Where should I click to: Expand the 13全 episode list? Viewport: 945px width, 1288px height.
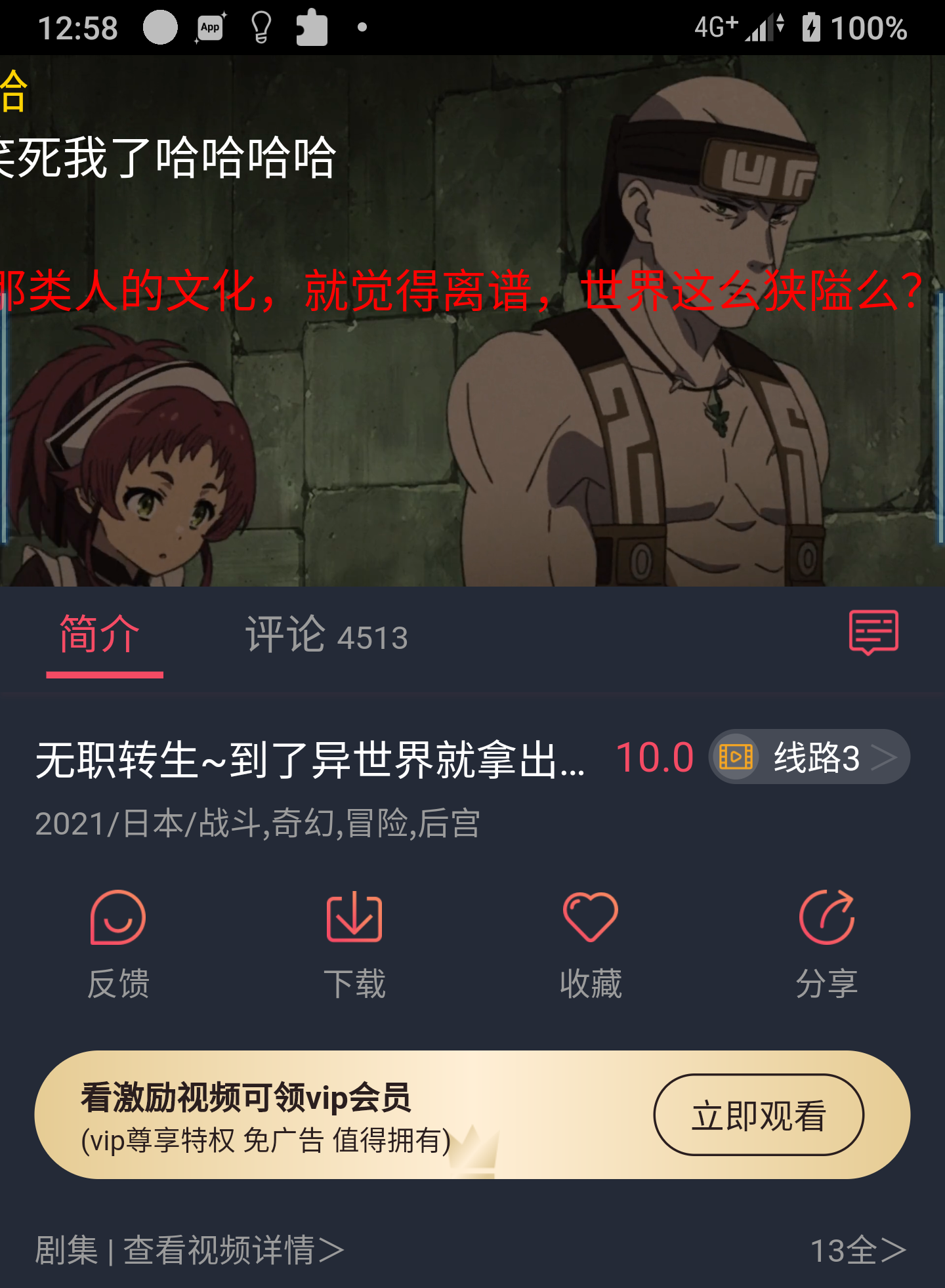tap(858, 1250)
